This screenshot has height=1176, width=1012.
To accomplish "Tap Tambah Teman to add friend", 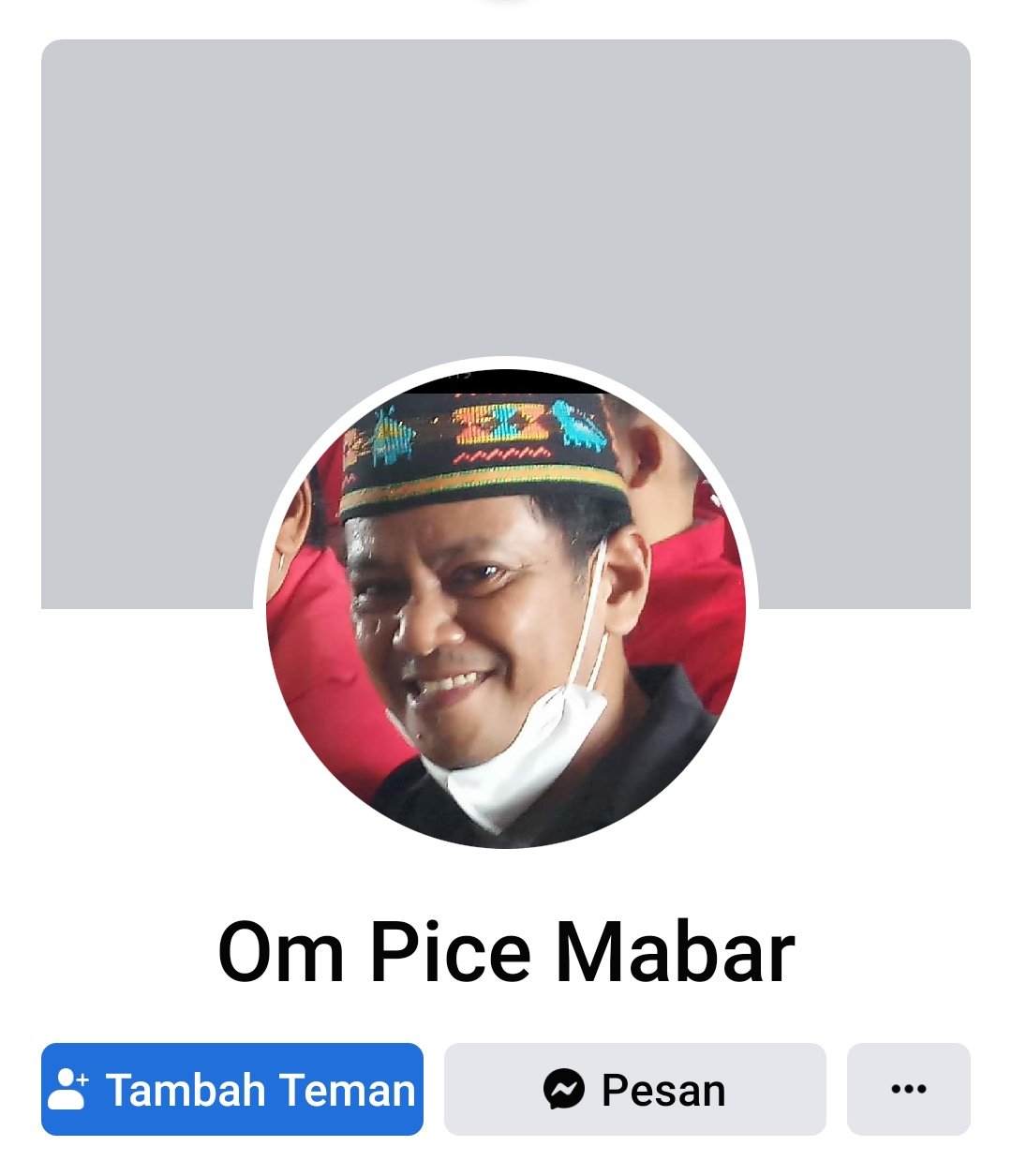I will pyautogui.click(x=232, y=1089).
